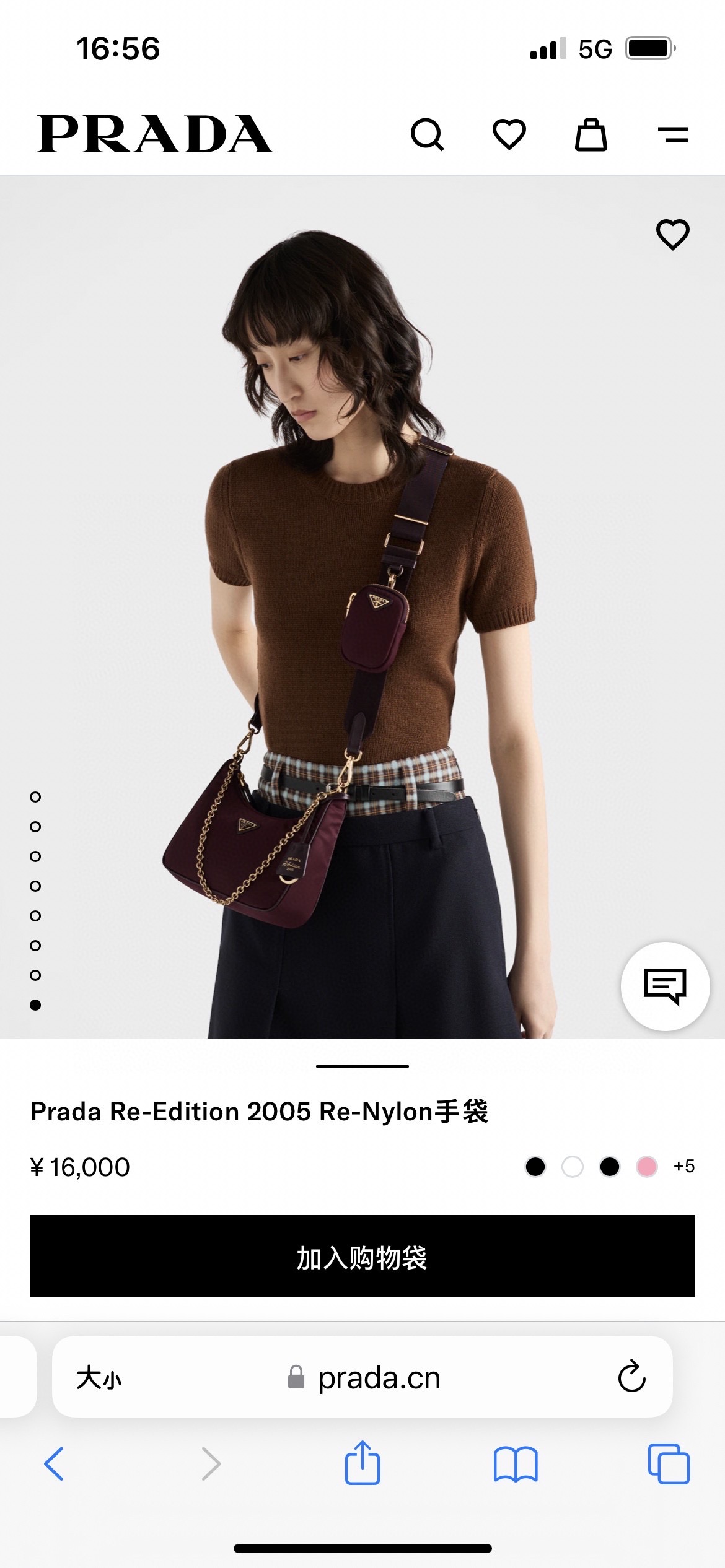Open the shopping bag
725x1568 pixels.
(591, 134)
